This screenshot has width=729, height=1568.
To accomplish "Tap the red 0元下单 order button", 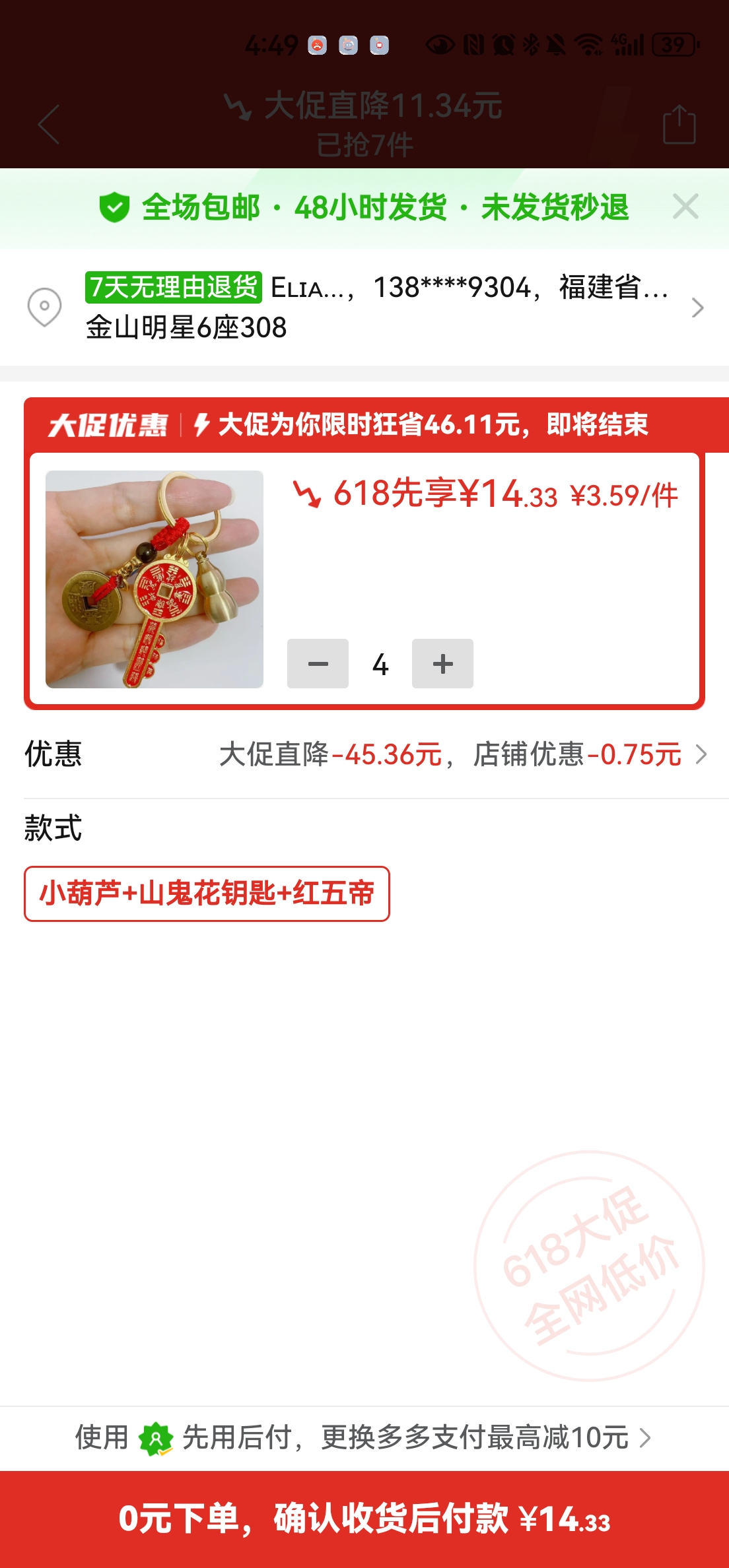I will pyautogui.click(x=364, y=1519).
